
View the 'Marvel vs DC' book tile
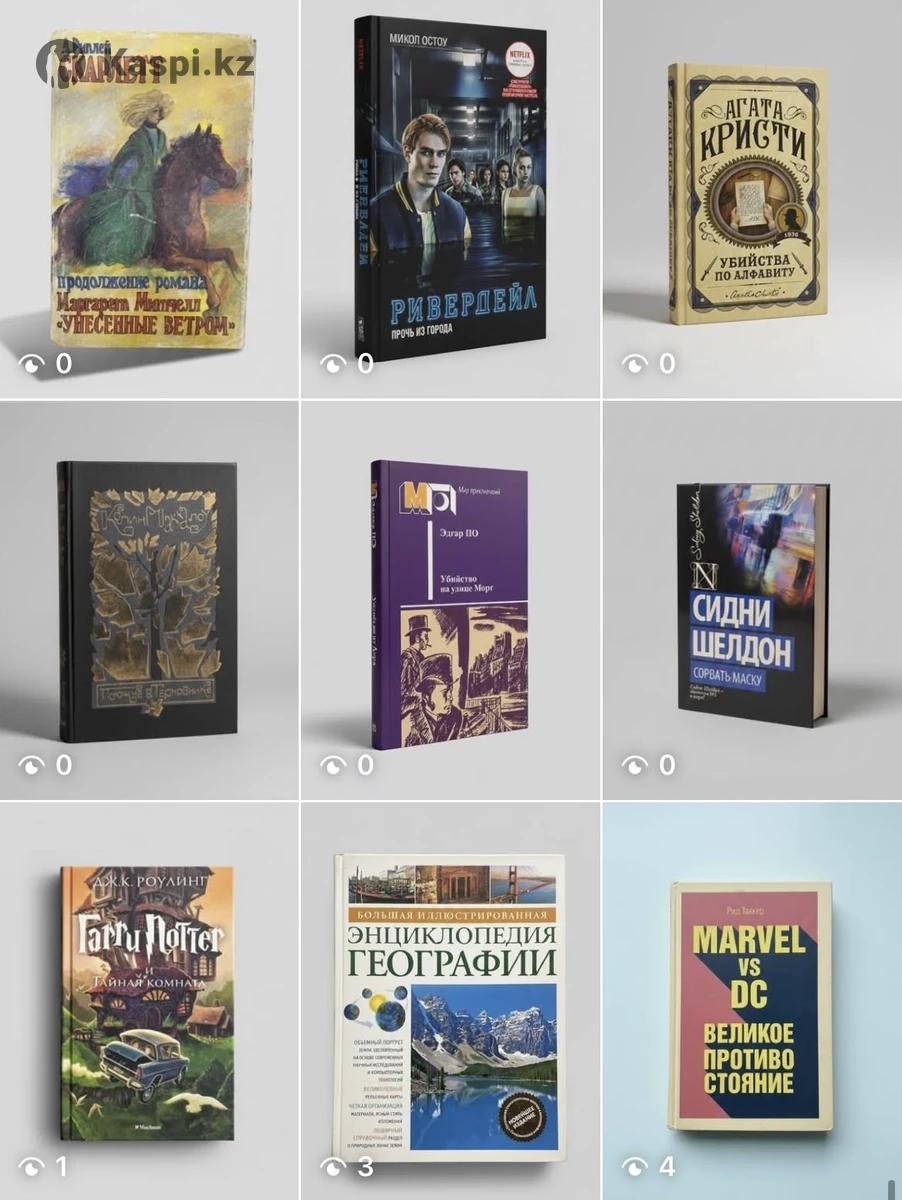coord(752,1000)
